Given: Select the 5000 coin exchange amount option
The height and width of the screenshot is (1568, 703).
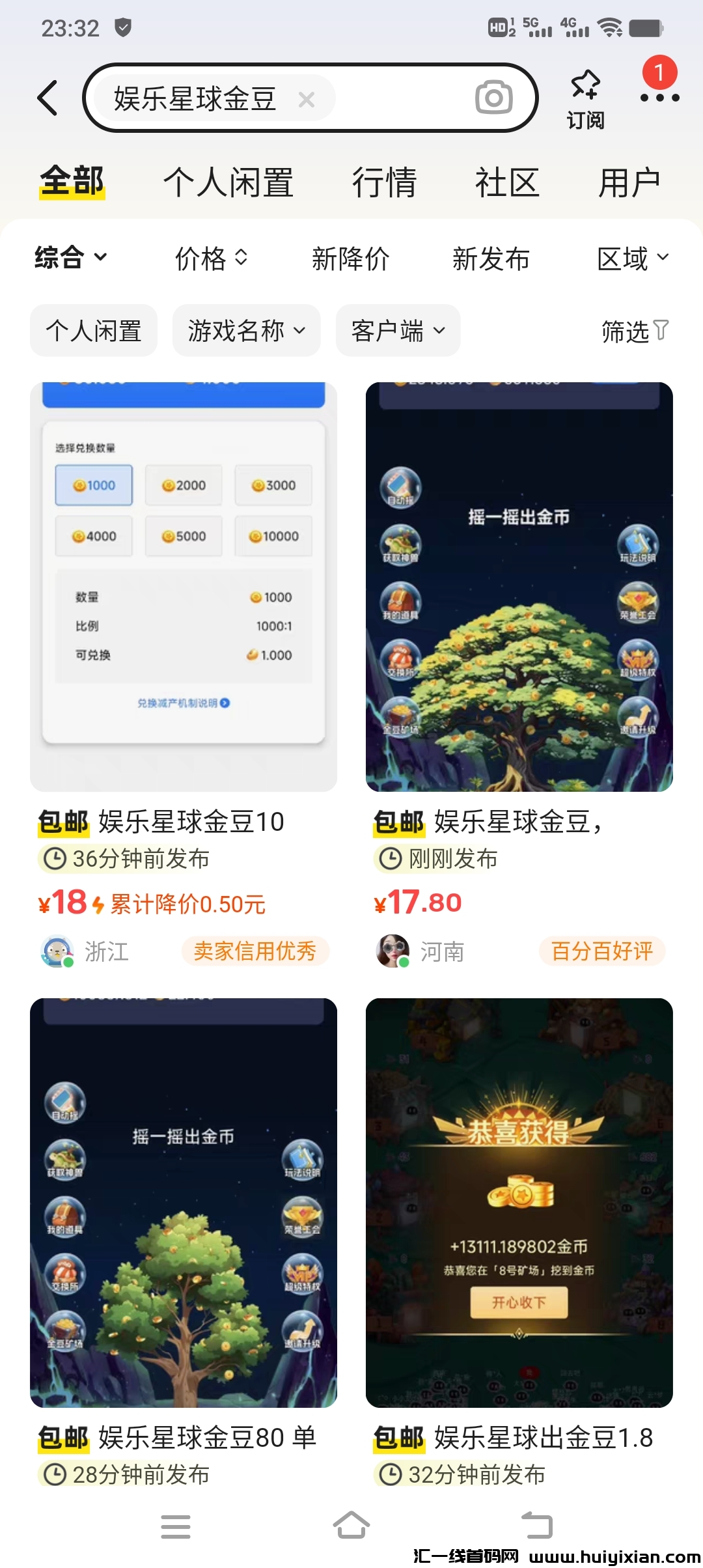Looking at the screenshot, I should tap(183, 536).
